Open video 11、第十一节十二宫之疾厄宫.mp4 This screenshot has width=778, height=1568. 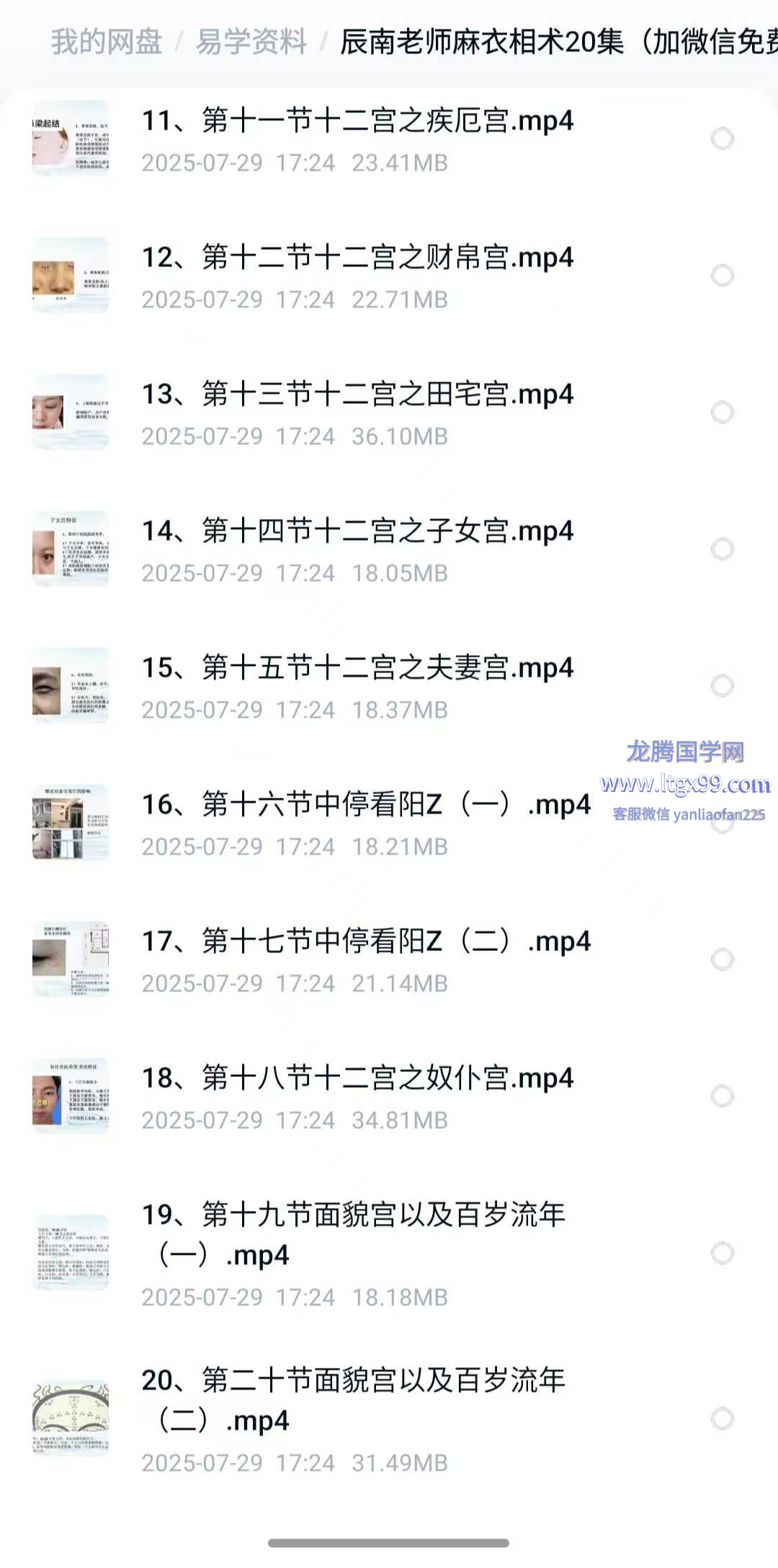tap(357, 121)
